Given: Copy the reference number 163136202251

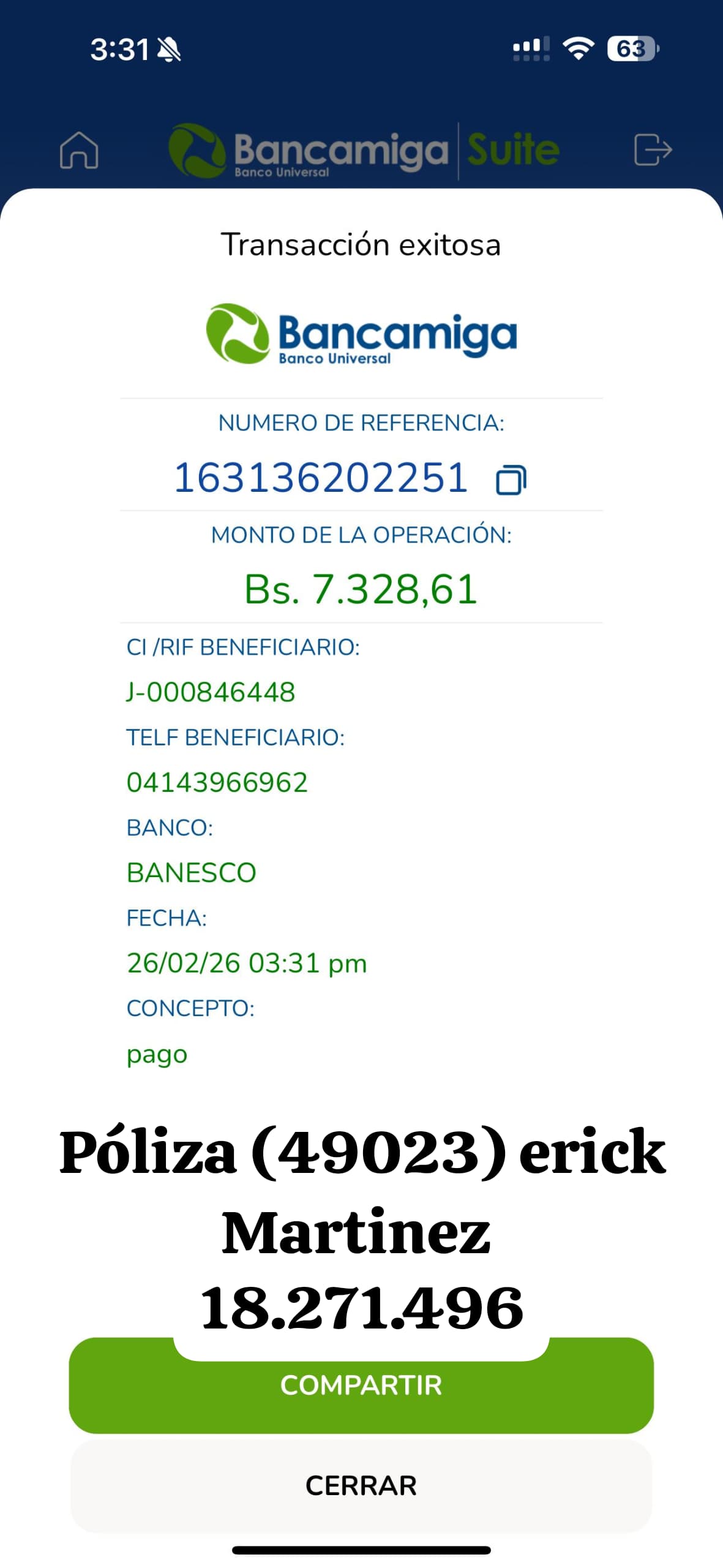Looking at the screenshot, I should pos(511,480).
